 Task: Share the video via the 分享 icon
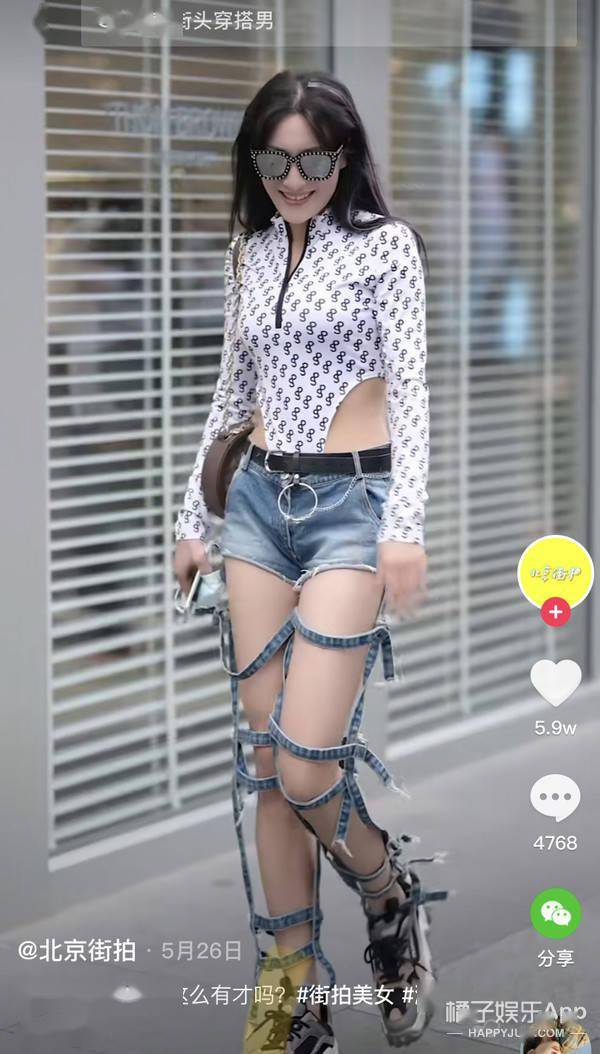click(555, 914)
